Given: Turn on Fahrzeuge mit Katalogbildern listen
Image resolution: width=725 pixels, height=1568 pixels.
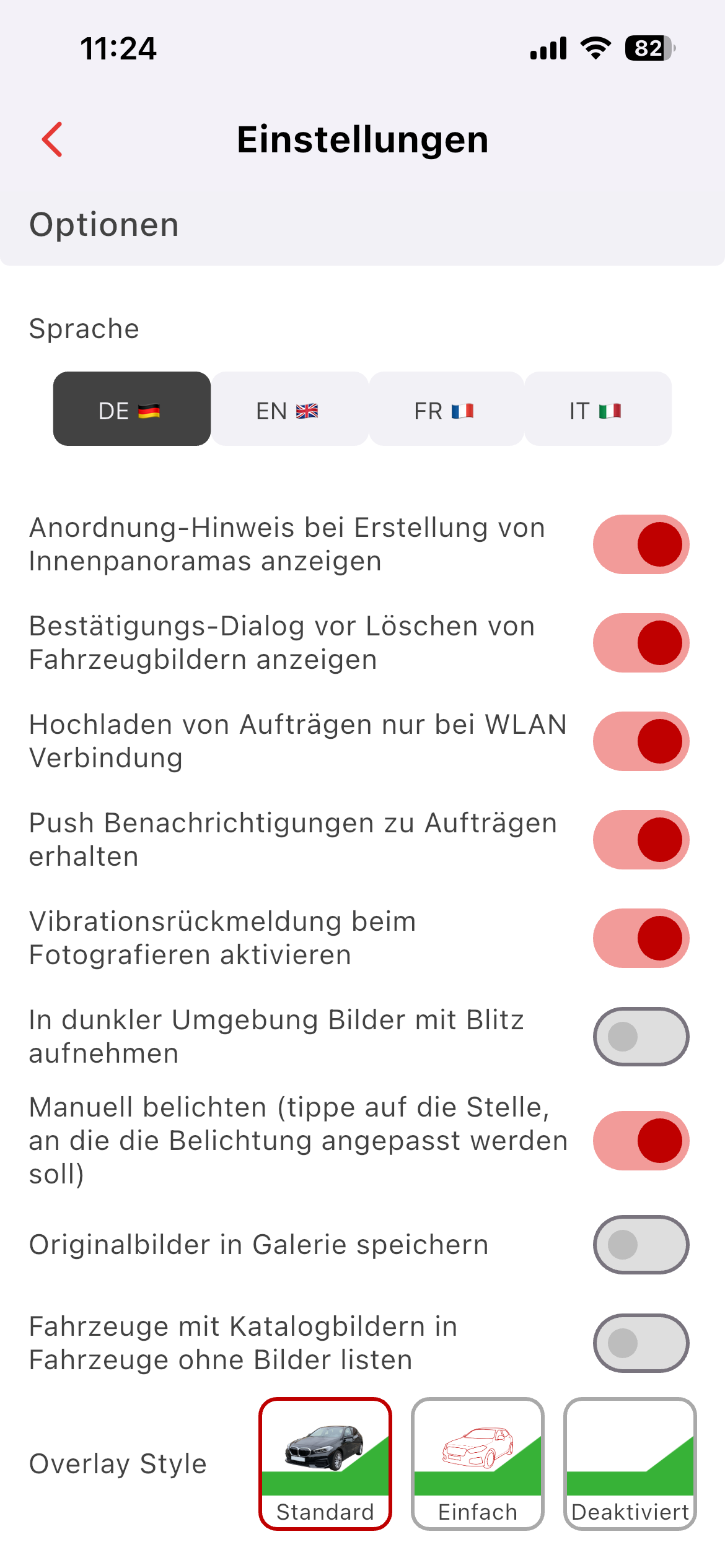Looking at the screenshot, I should pyautogui.click(x=641, y=1343).
